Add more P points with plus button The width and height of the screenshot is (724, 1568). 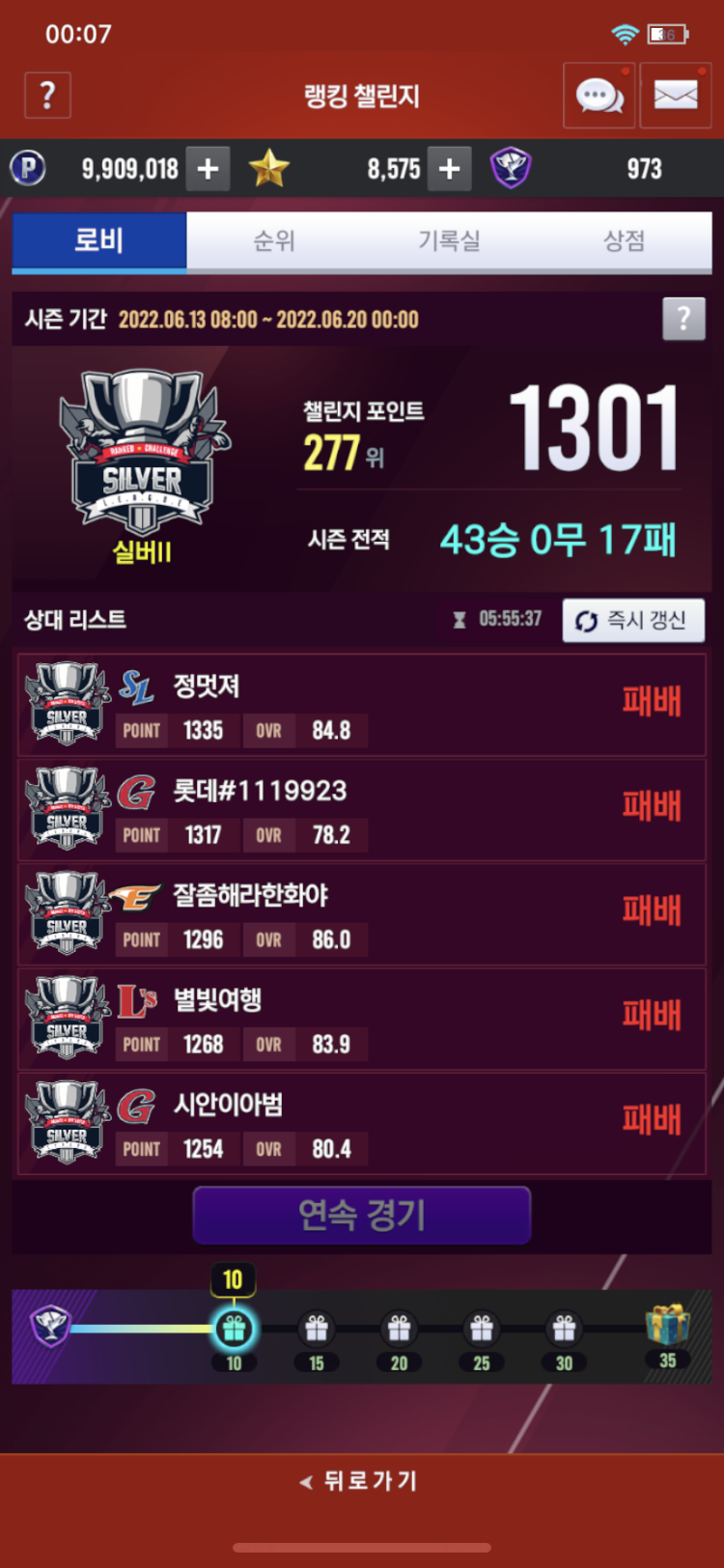208,169
